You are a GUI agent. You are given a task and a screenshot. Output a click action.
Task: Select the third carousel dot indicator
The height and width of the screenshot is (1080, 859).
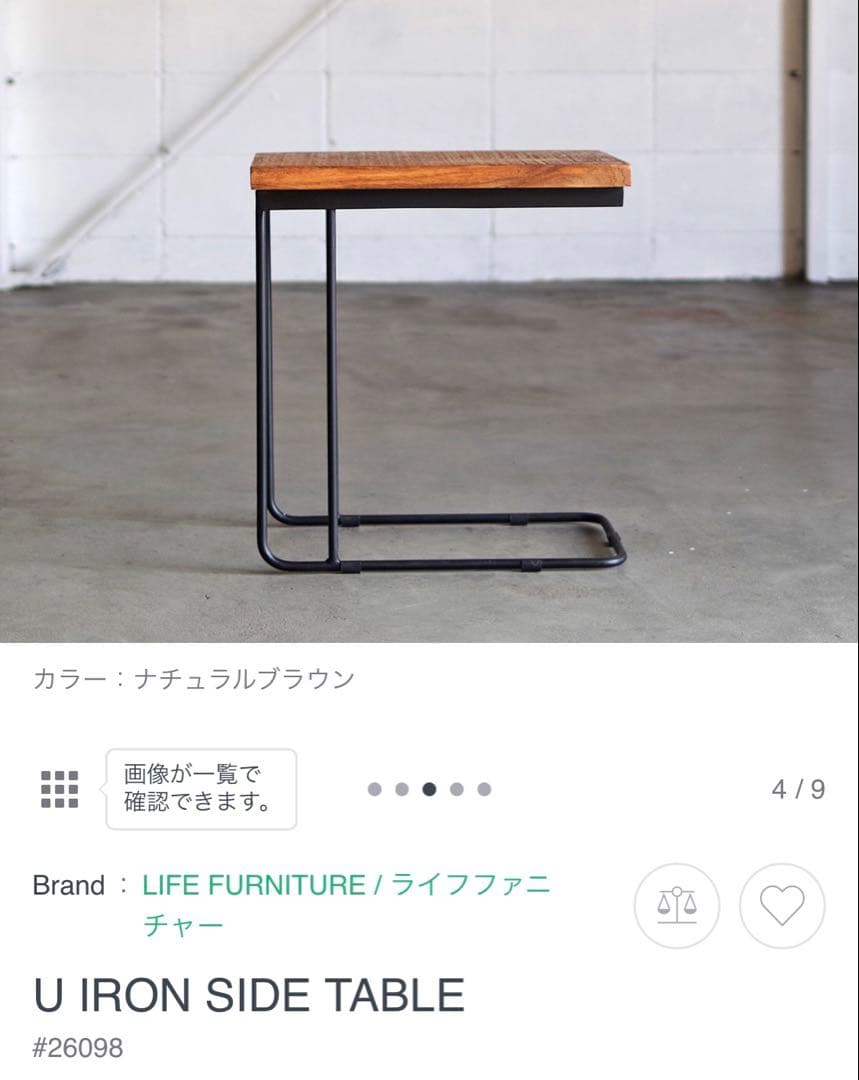431,789
